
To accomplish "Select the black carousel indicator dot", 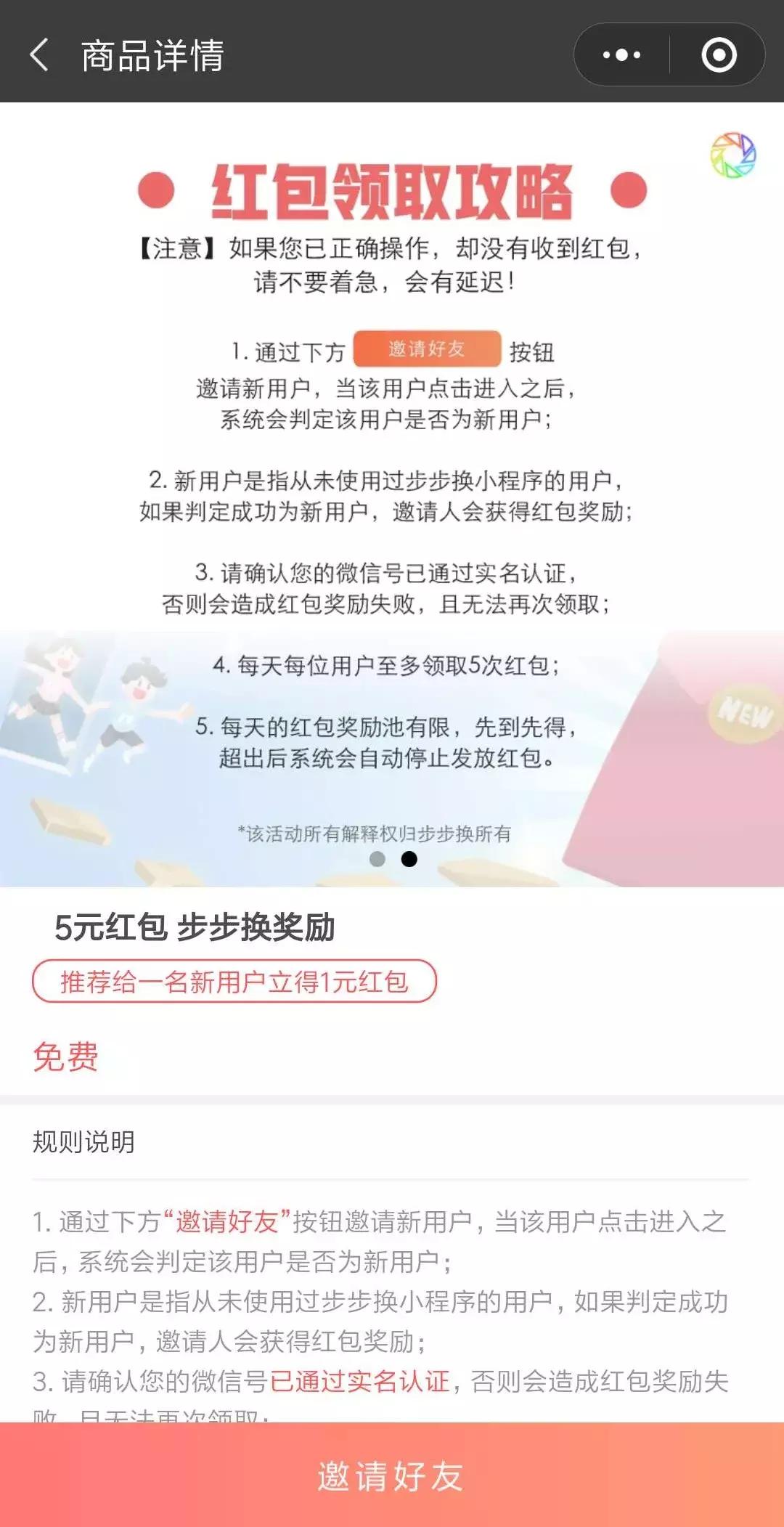I will (411, 860).
